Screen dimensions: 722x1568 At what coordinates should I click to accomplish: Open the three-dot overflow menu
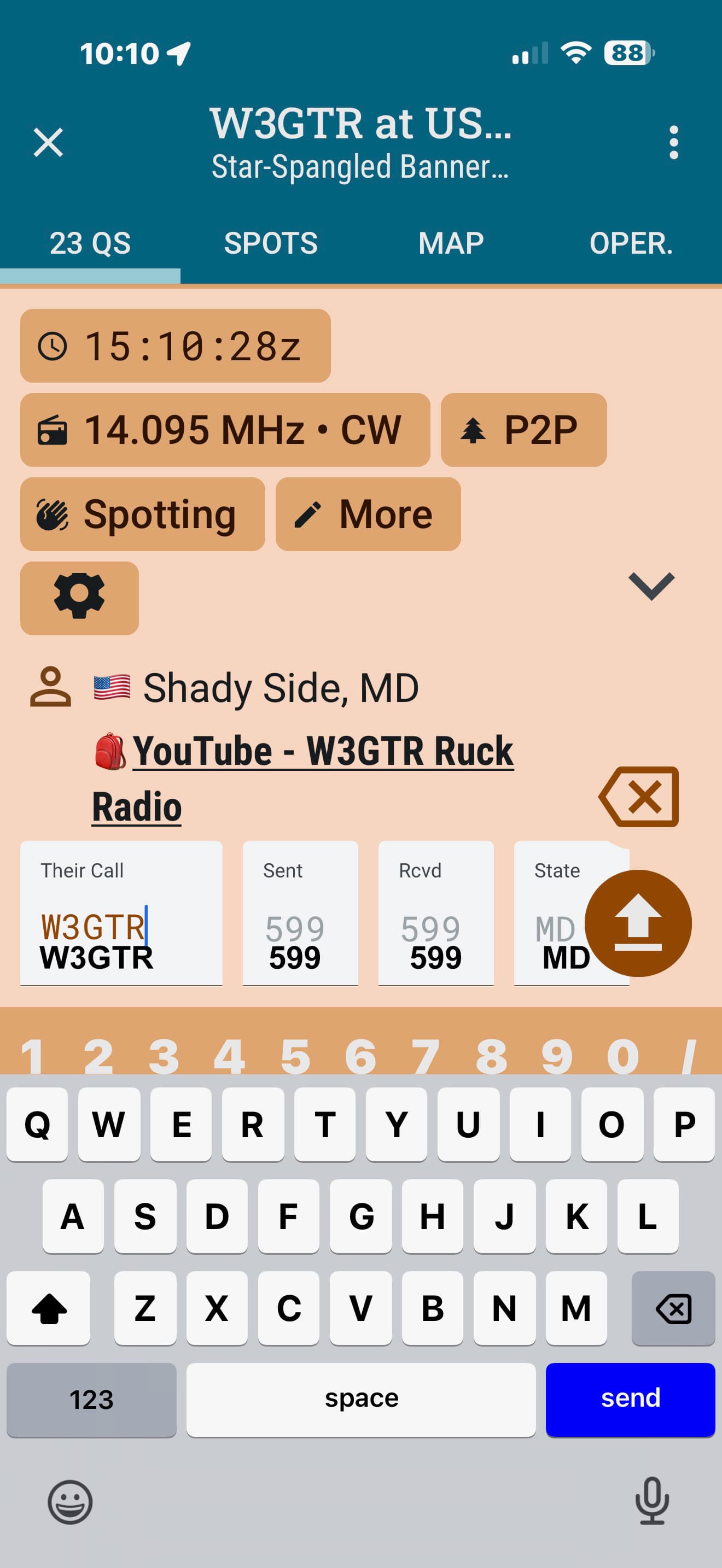tap(673, 143)
